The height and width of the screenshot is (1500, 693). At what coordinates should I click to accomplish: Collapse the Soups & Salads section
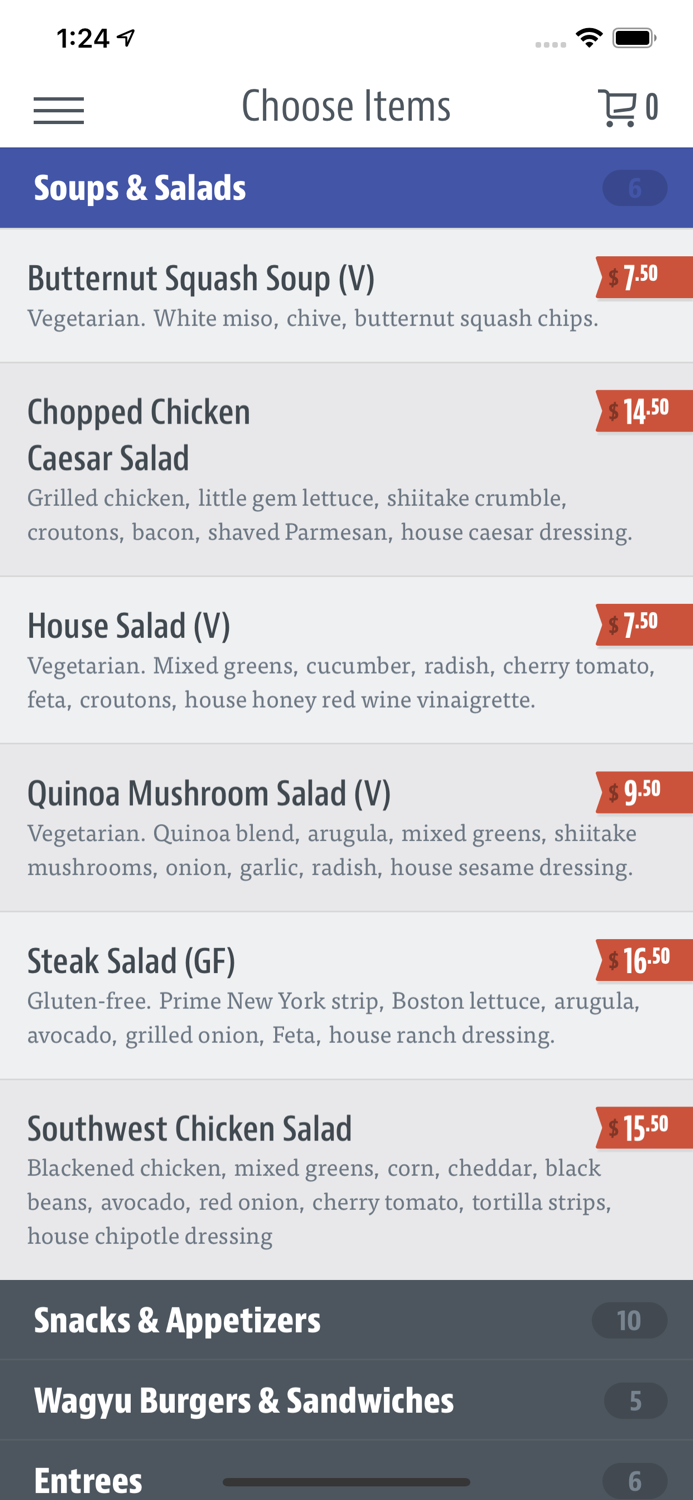click(x=346, y=188)
